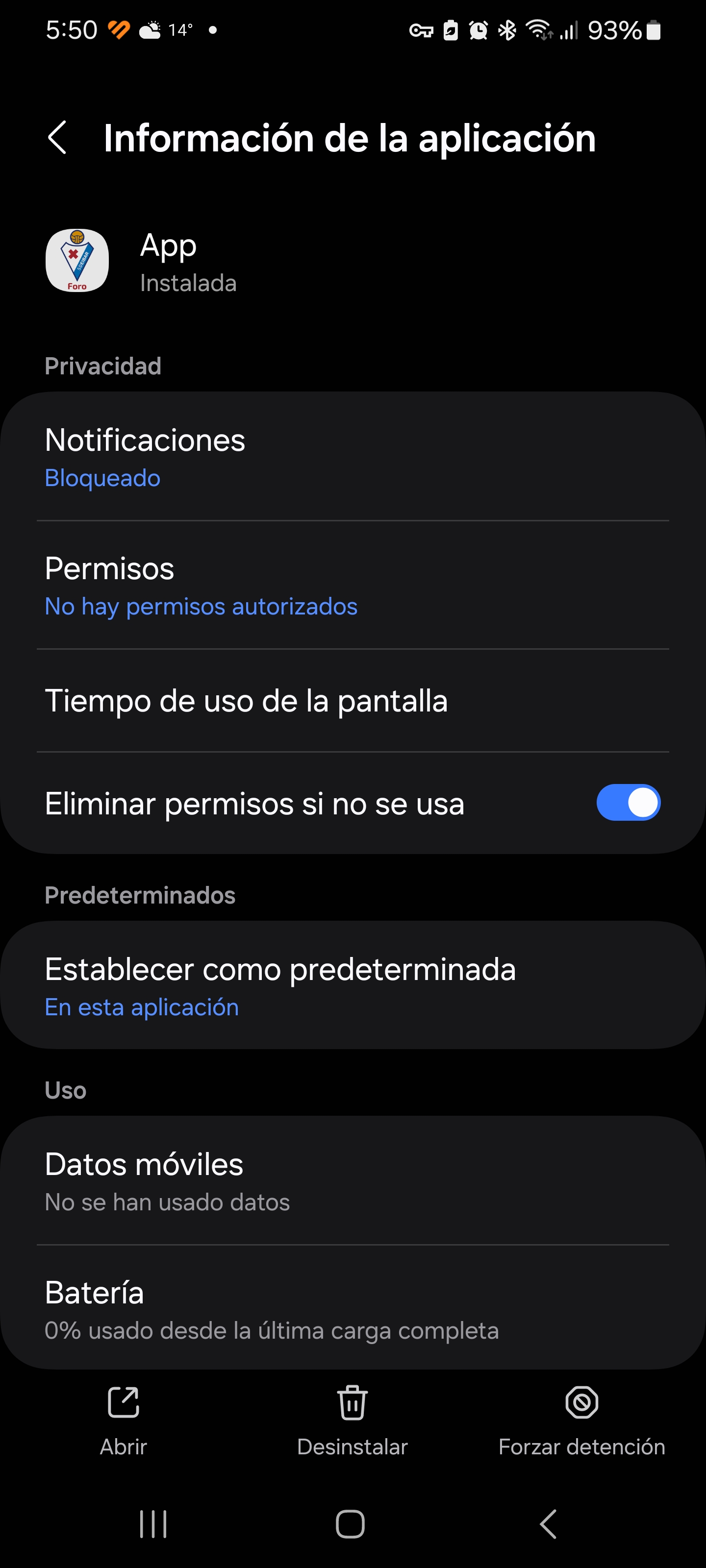The image size is (706, 1568).
Task: Tap Desinstalar to uninstall the app
Action: [x=352, y=1420]
